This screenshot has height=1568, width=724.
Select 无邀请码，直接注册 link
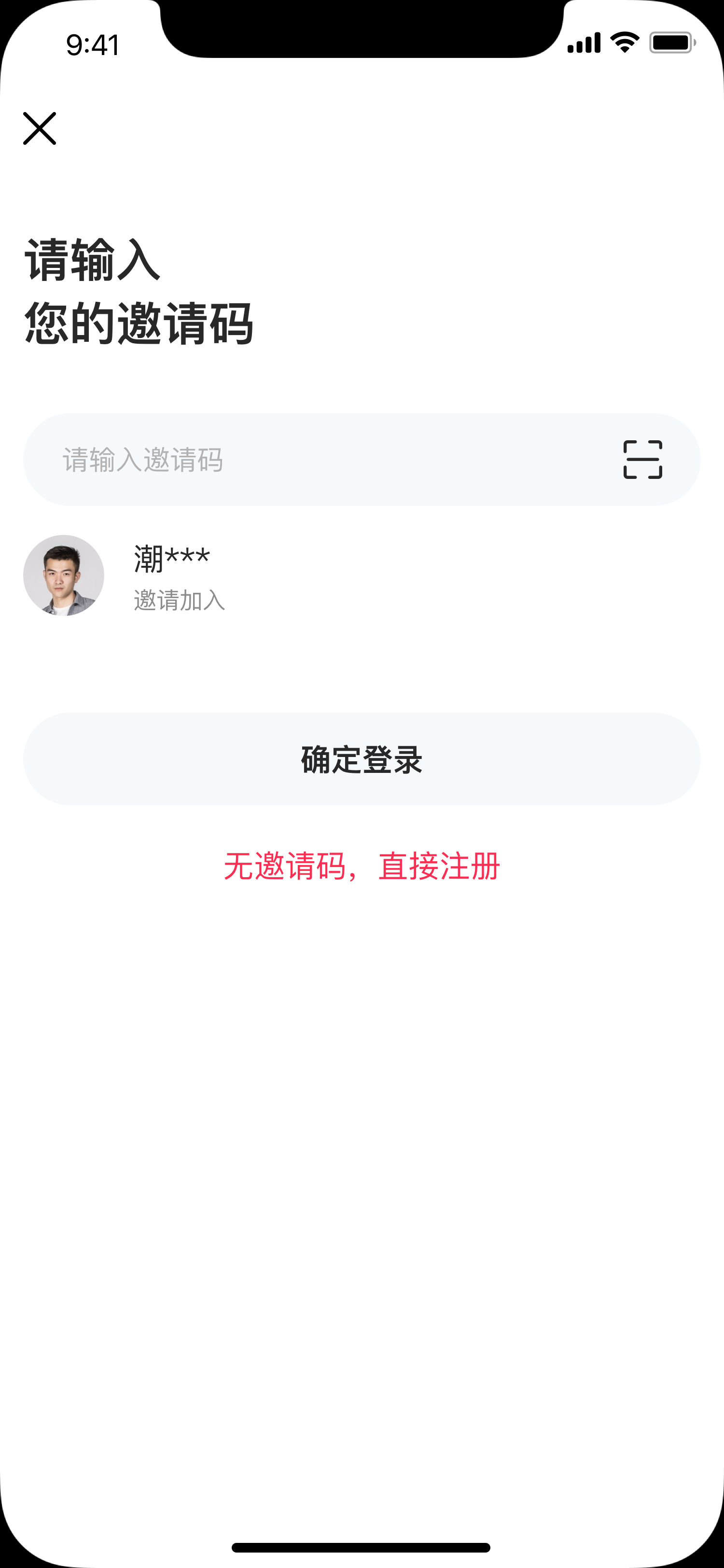pos(362,866)
